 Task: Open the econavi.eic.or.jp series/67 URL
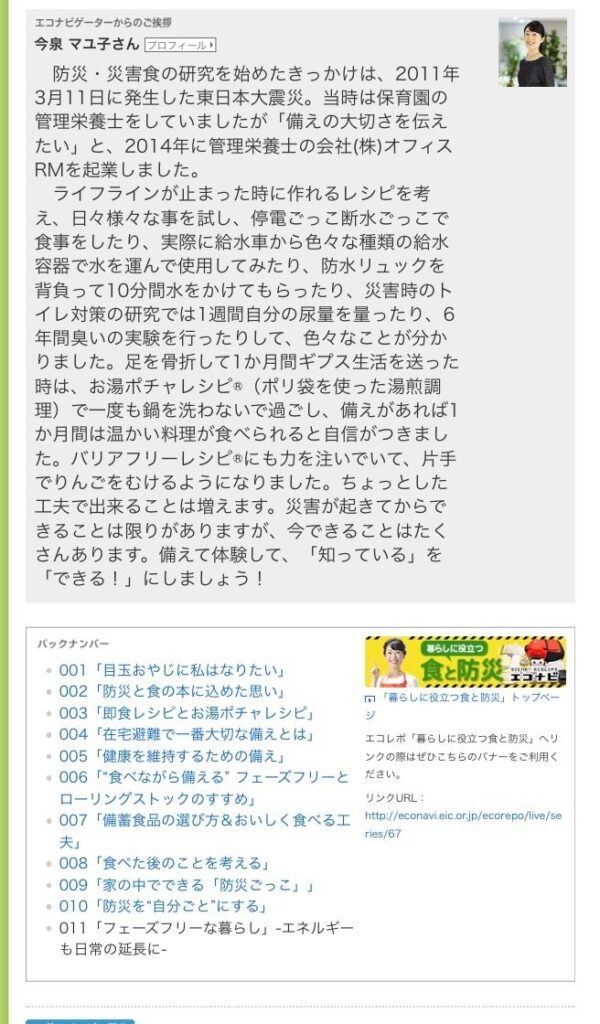pyautogui.click(x=463, y=825)
